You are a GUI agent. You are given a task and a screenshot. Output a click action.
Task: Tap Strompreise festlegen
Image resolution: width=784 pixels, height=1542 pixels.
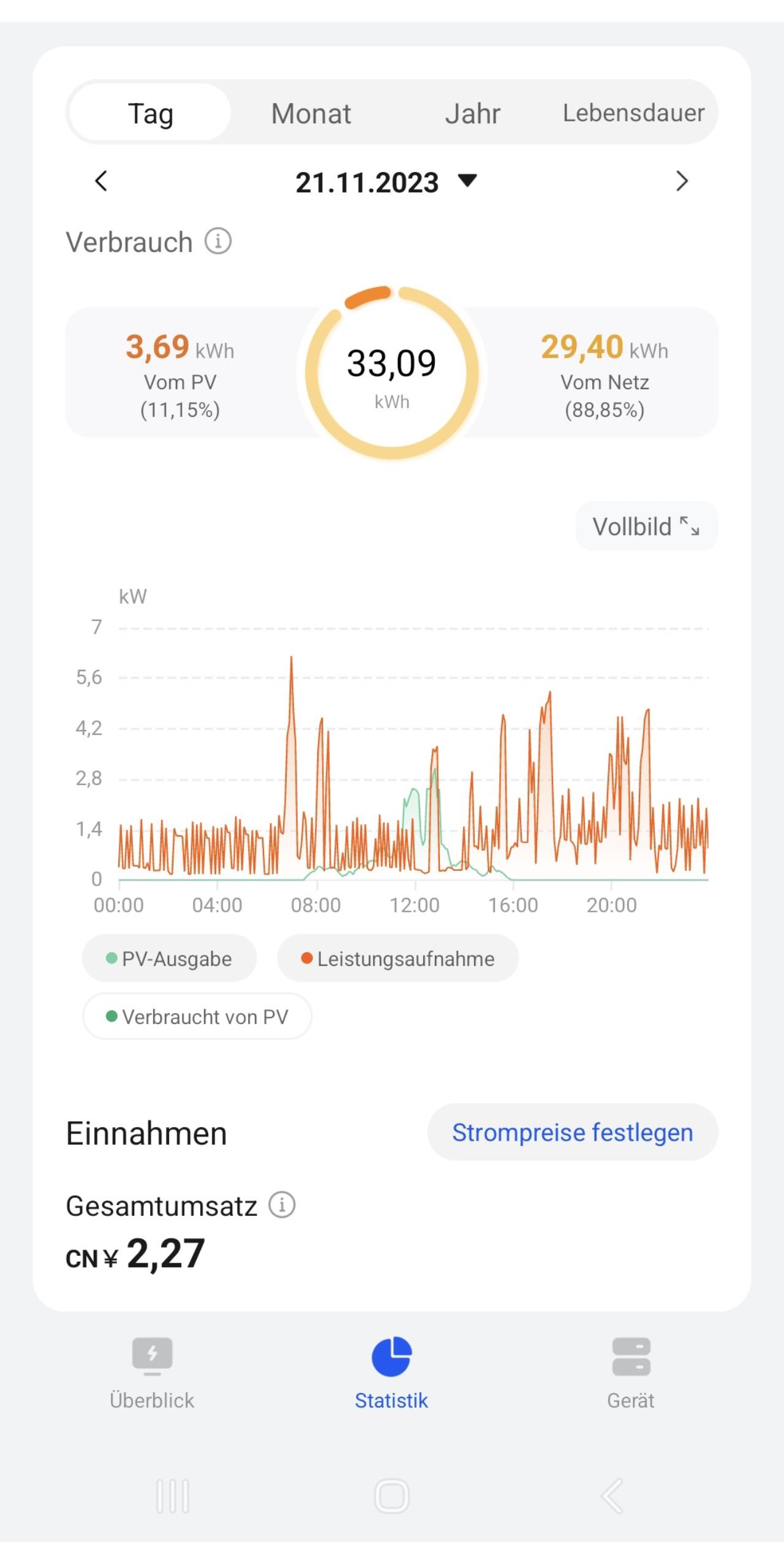tap(572, 1133)
